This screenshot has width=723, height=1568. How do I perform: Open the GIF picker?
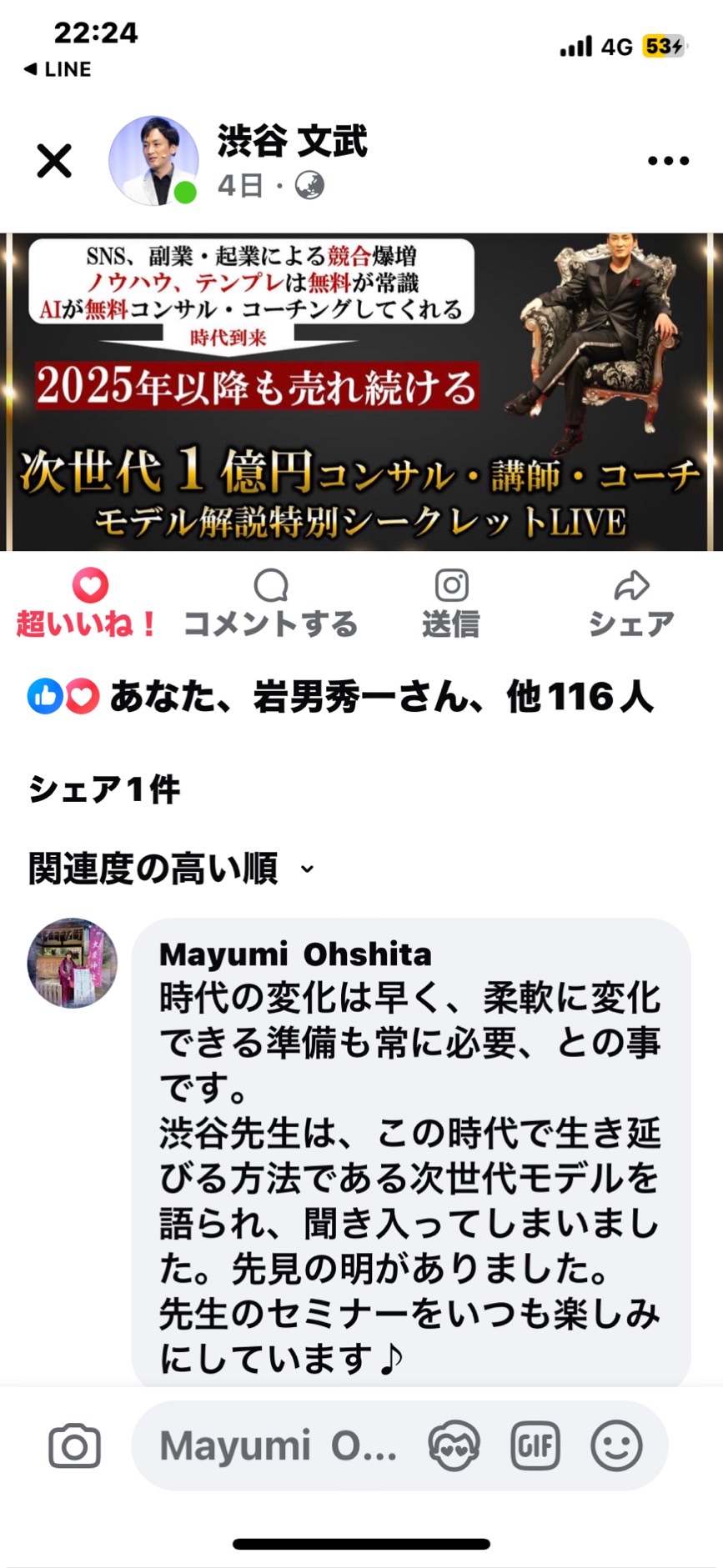pos(535,1445)
